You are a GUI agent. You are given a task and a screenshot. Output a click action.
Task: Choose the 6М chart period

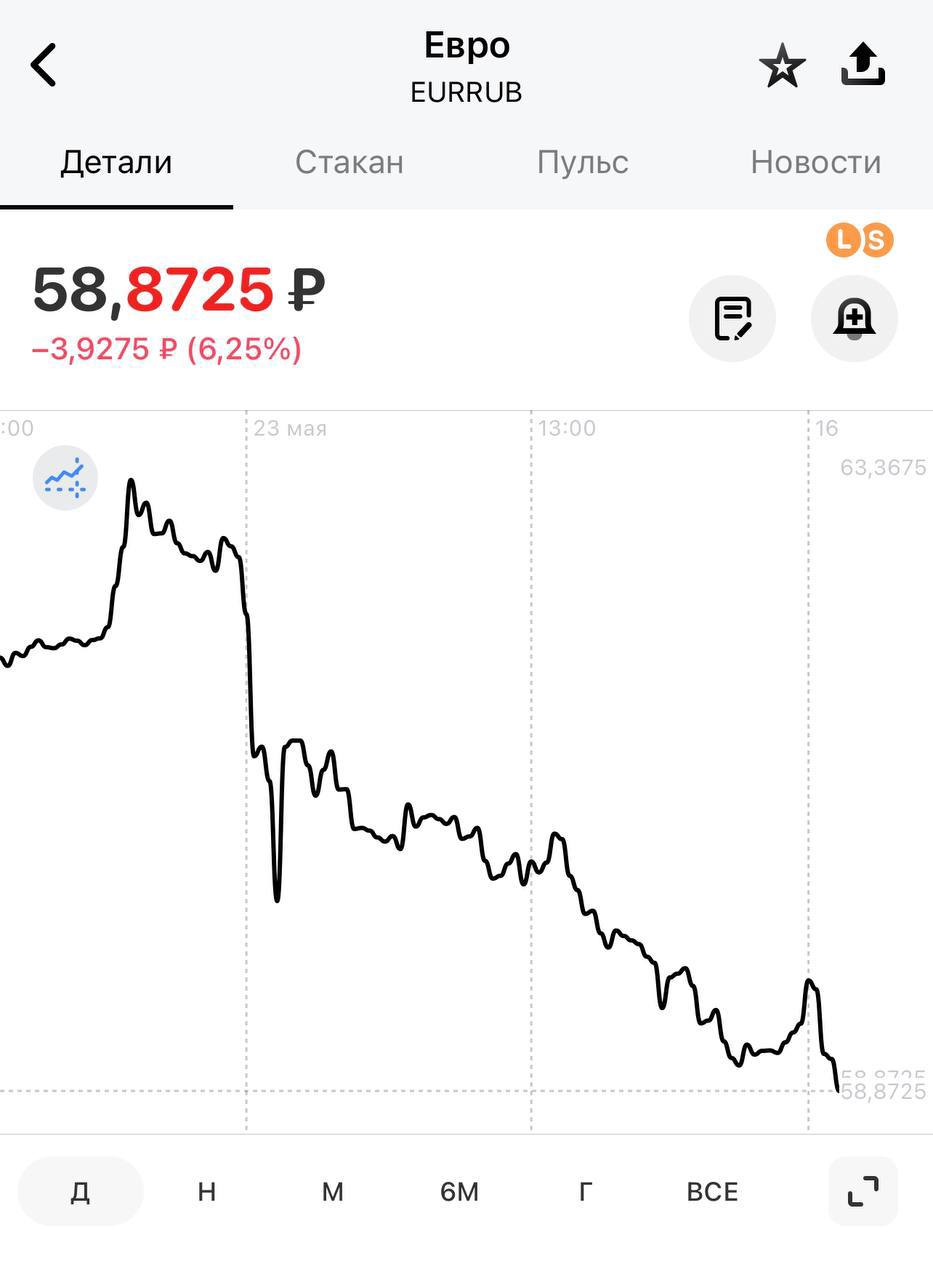pos(459,1191)
